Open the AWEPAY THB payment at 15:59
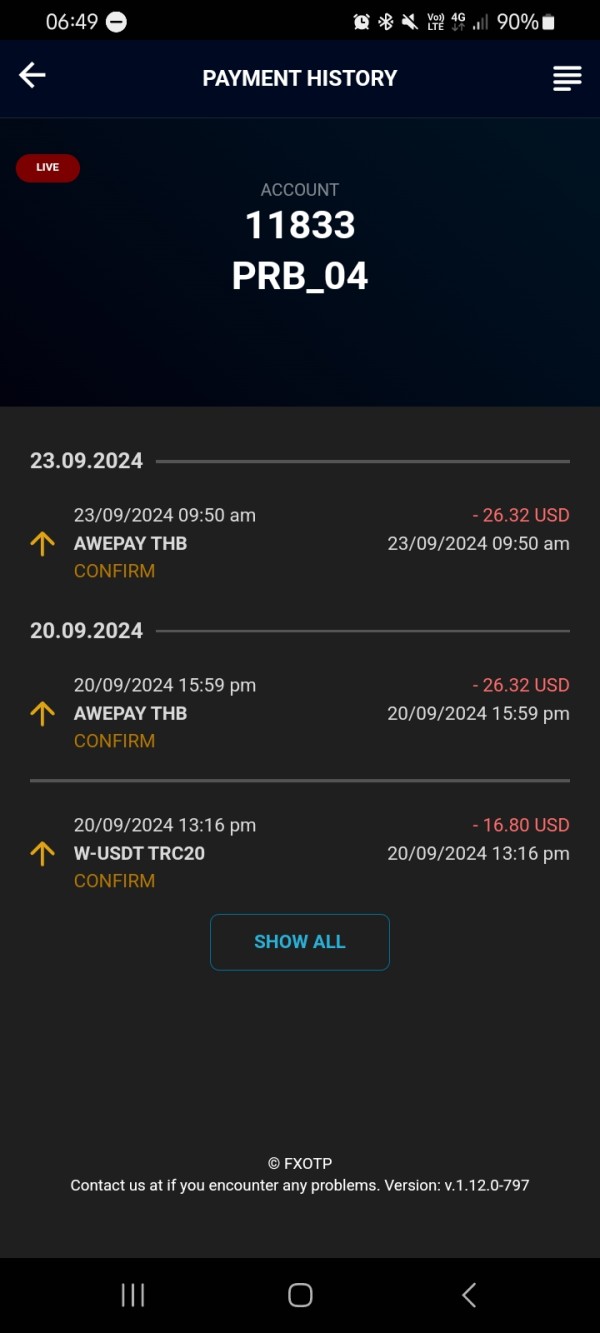Screen dimensions: 600x1333 [x=300, y=713]
